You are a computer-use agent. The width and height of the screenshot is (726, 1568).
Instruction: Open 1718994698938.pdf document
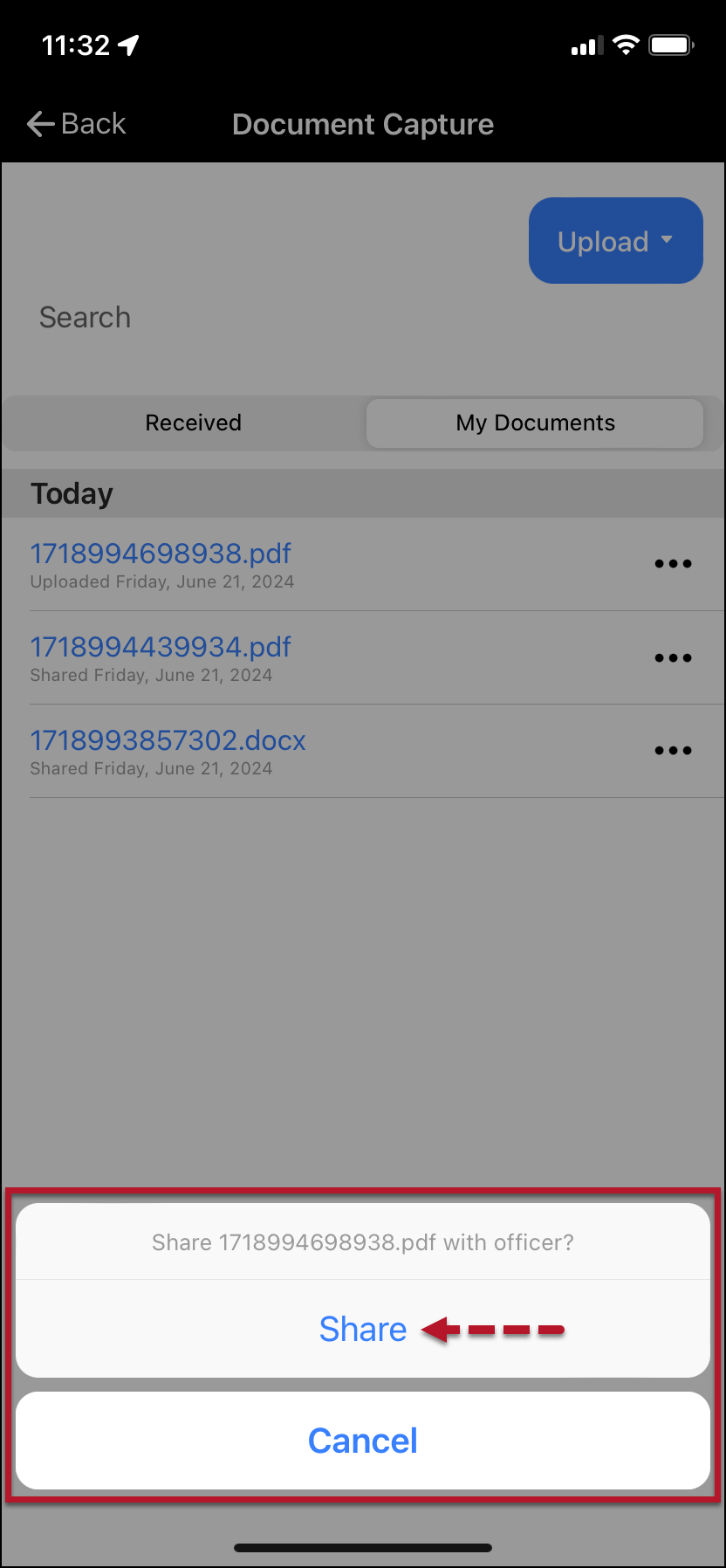(x=161, y=554)
